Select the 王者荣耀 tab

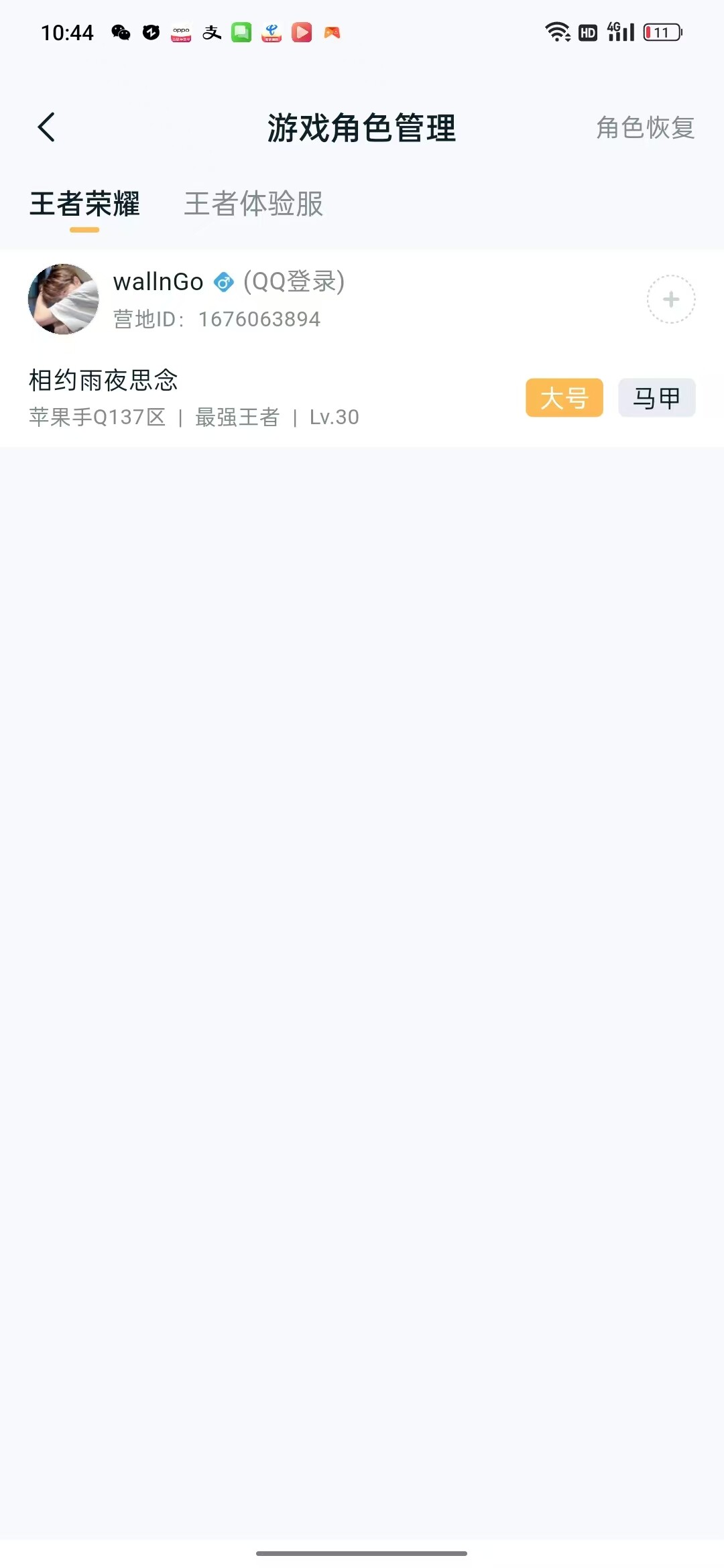point(84,204)
